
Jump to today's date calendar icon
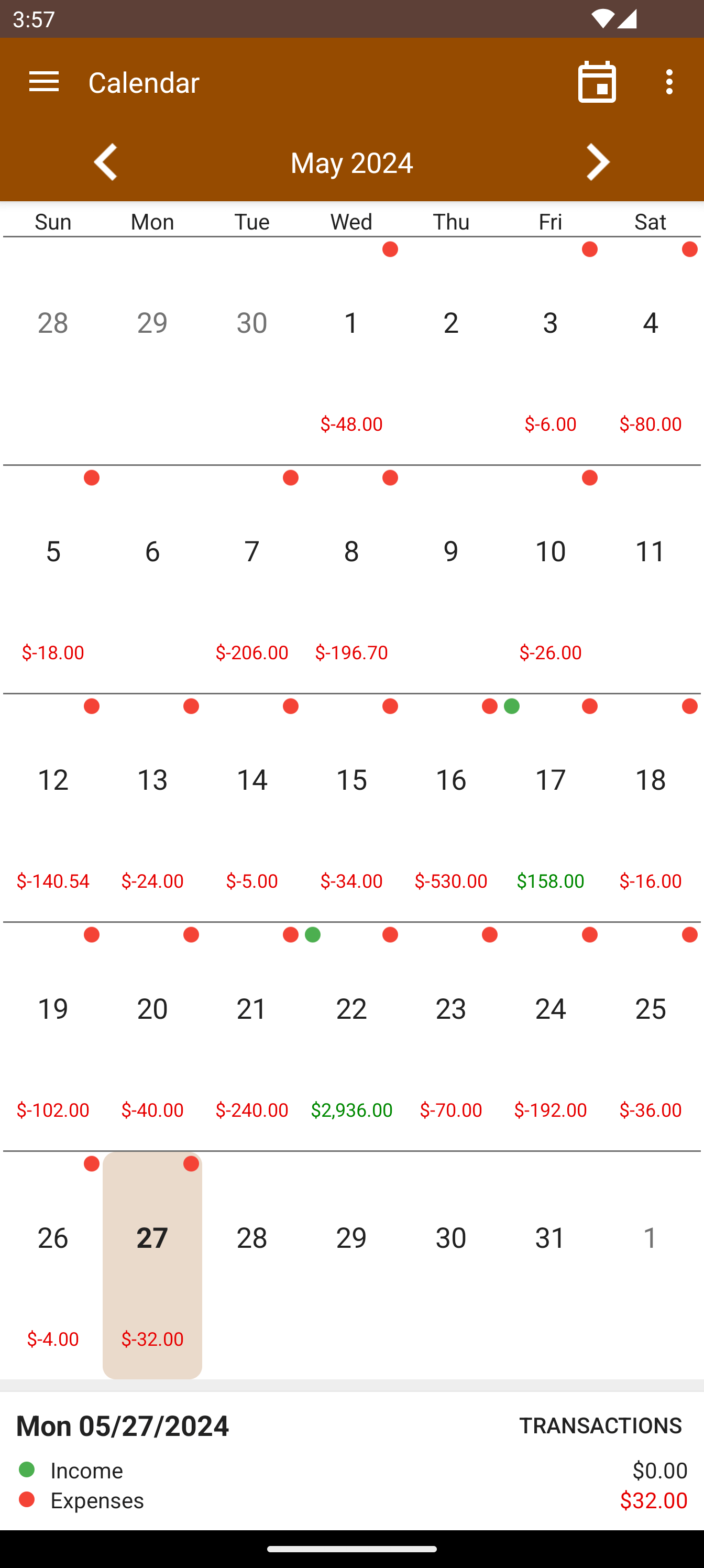click(597, 82)
